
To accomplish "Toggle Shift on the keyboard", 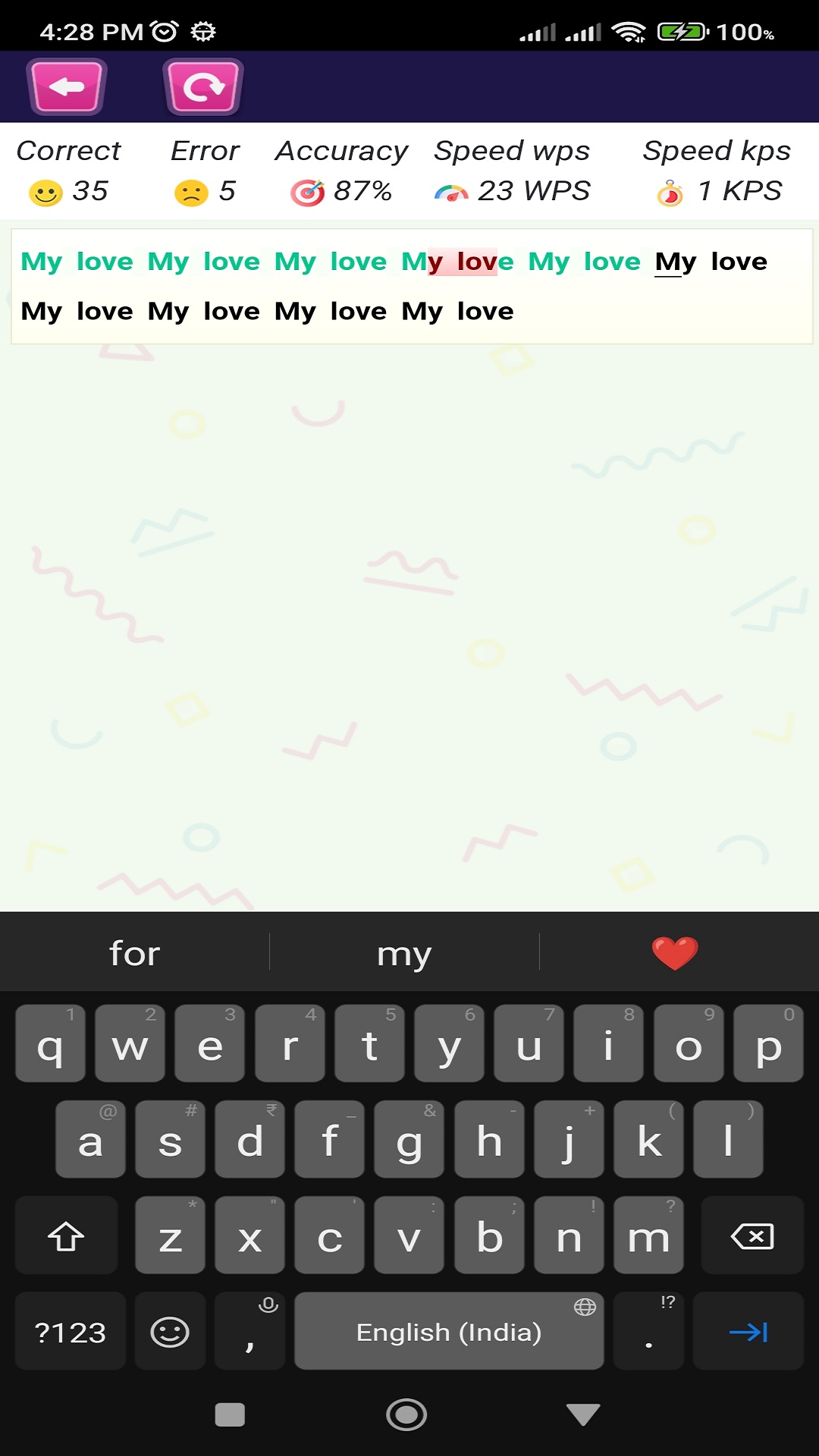I will click(x=65, y=1235).
